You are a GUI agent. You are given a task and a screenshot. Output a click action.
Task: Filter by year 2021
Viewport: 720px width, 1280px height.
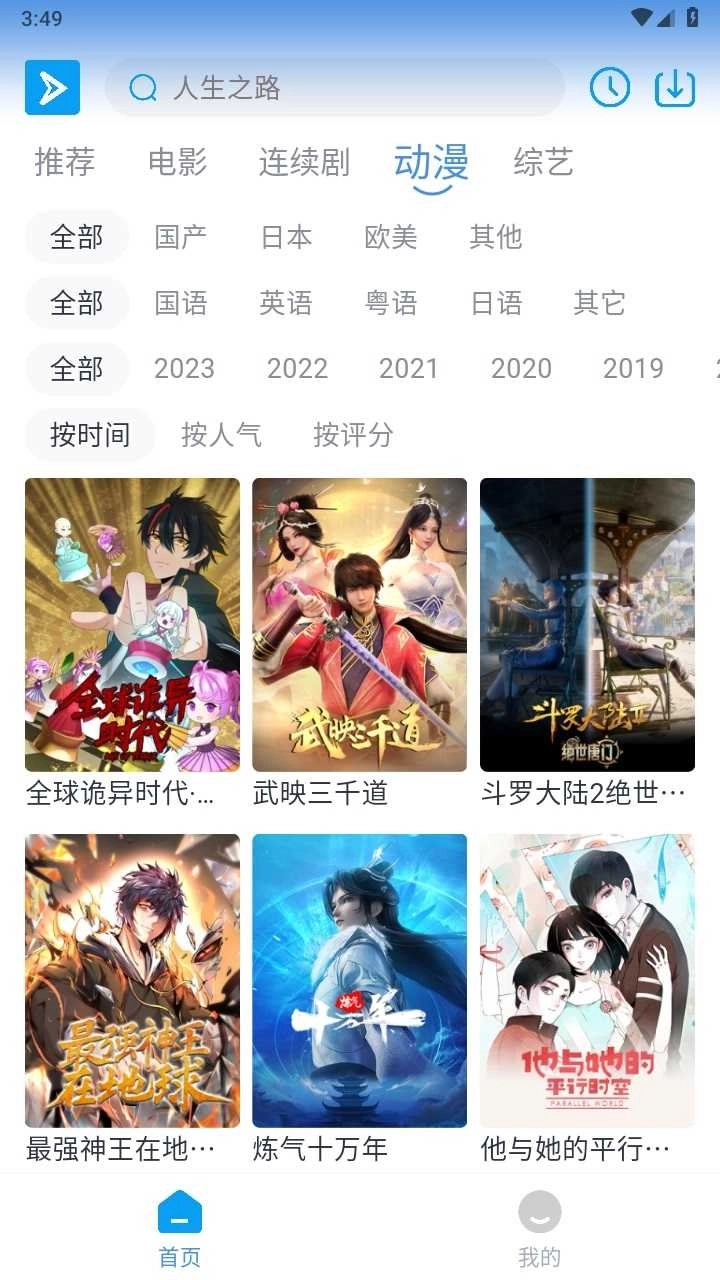tap(410, 369)
